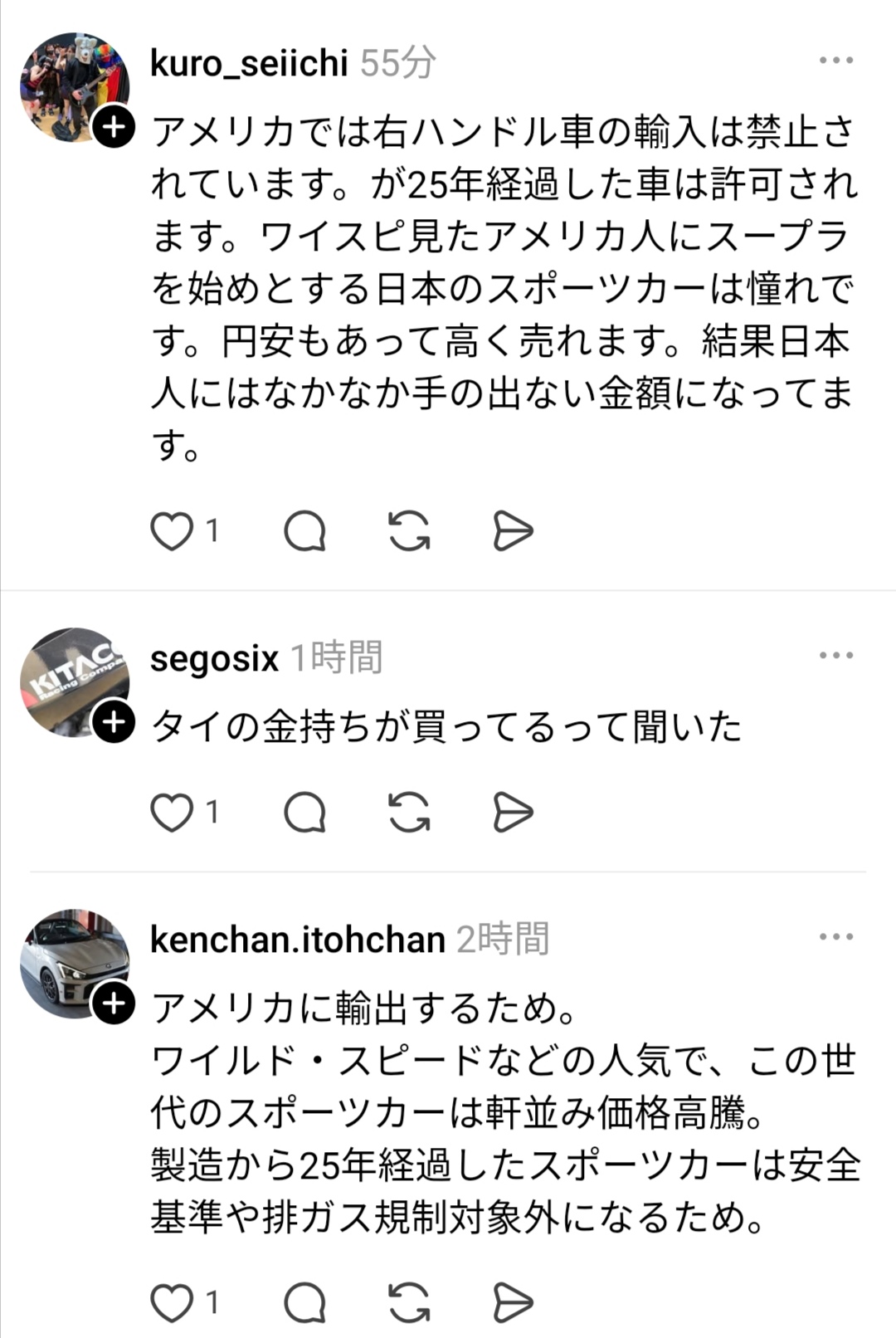Open kuro_seiichi's profile from username

pos(249,63)
